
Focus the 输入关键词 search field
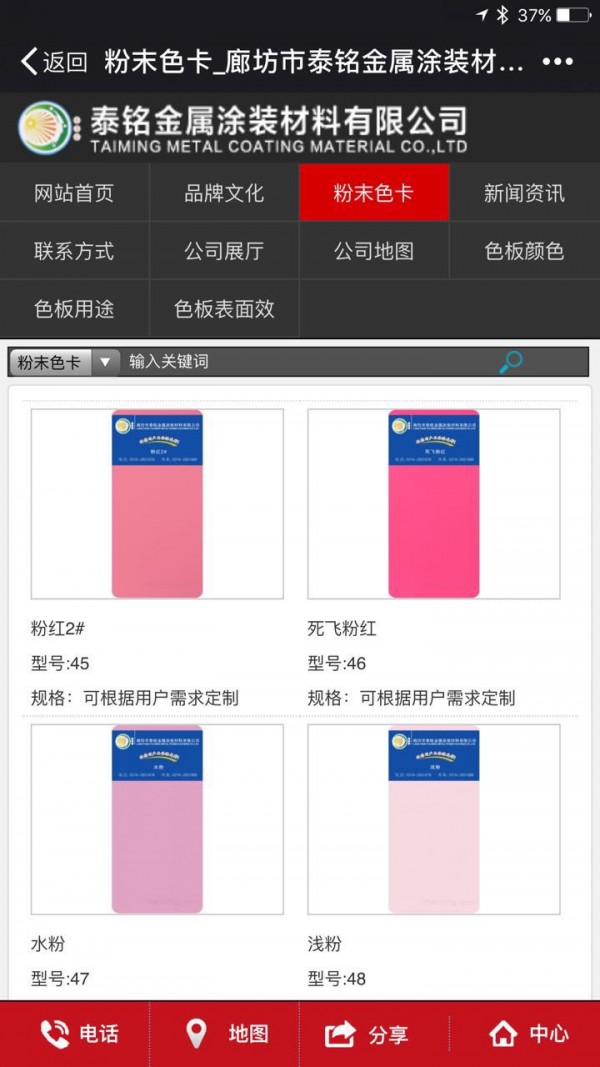coord(300,362)
